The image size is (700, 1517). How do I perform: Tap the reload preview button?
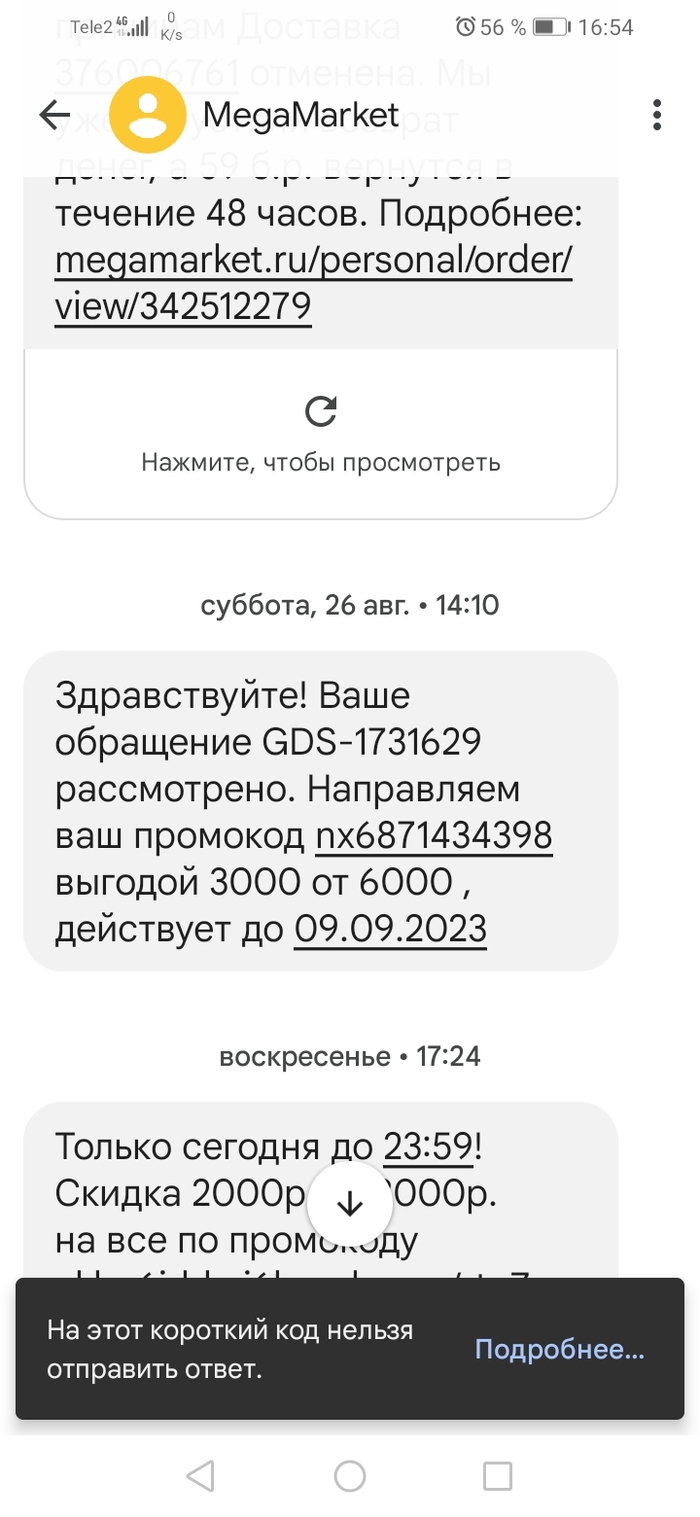tap(320, 412)
